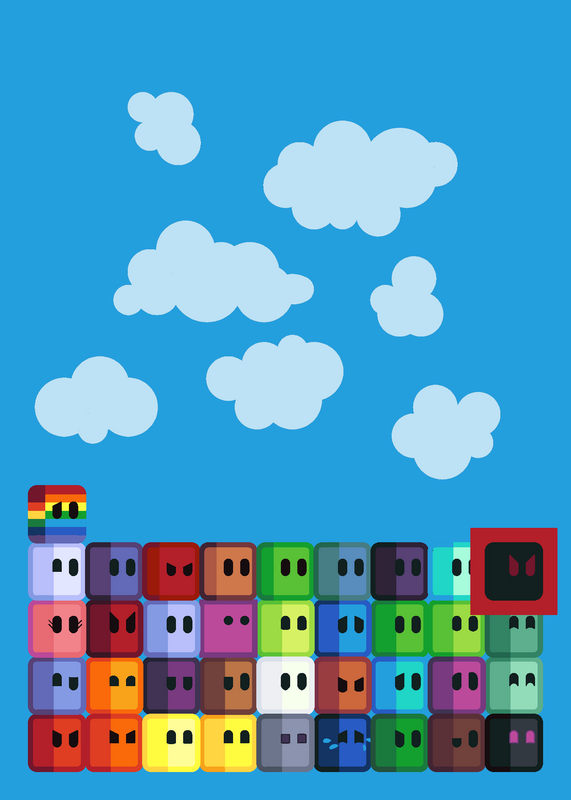The image size is (571, 800).
Task: Select the black block with pink eyes
Action: tap(514, 743)
